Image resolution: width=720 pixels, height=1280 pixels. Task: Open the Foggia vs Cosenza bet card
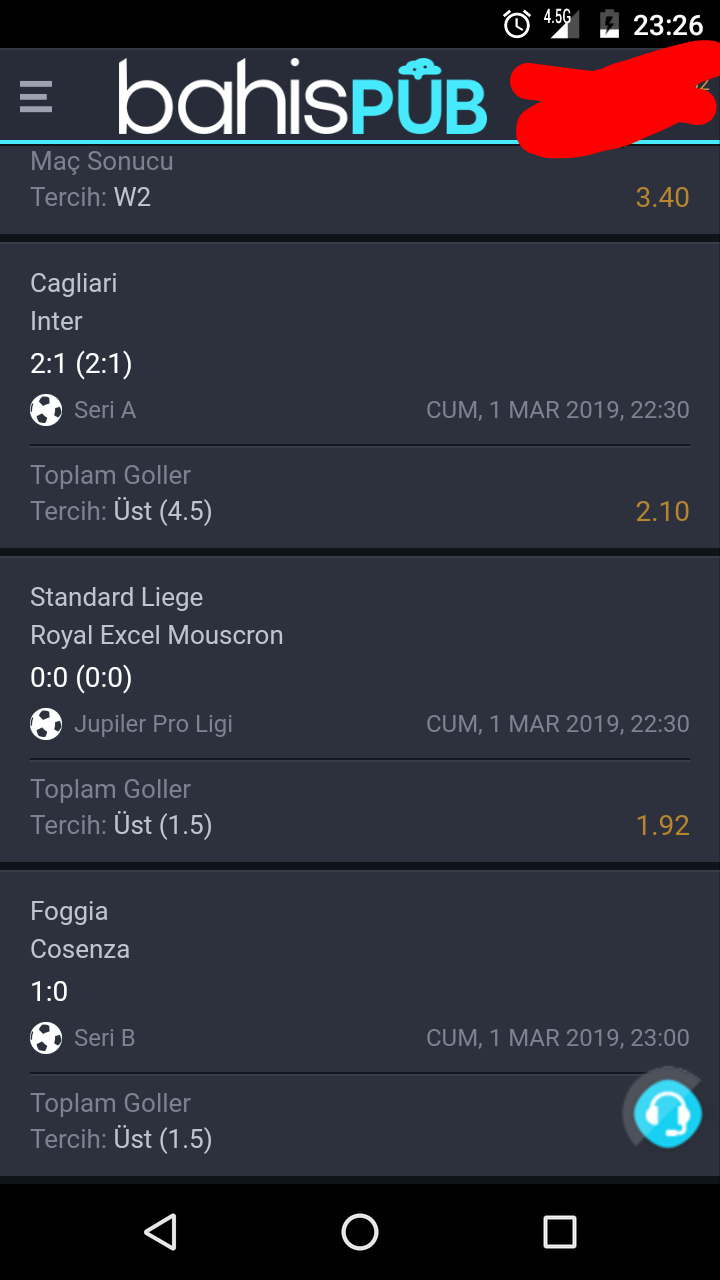click(x=360, y=1023)
